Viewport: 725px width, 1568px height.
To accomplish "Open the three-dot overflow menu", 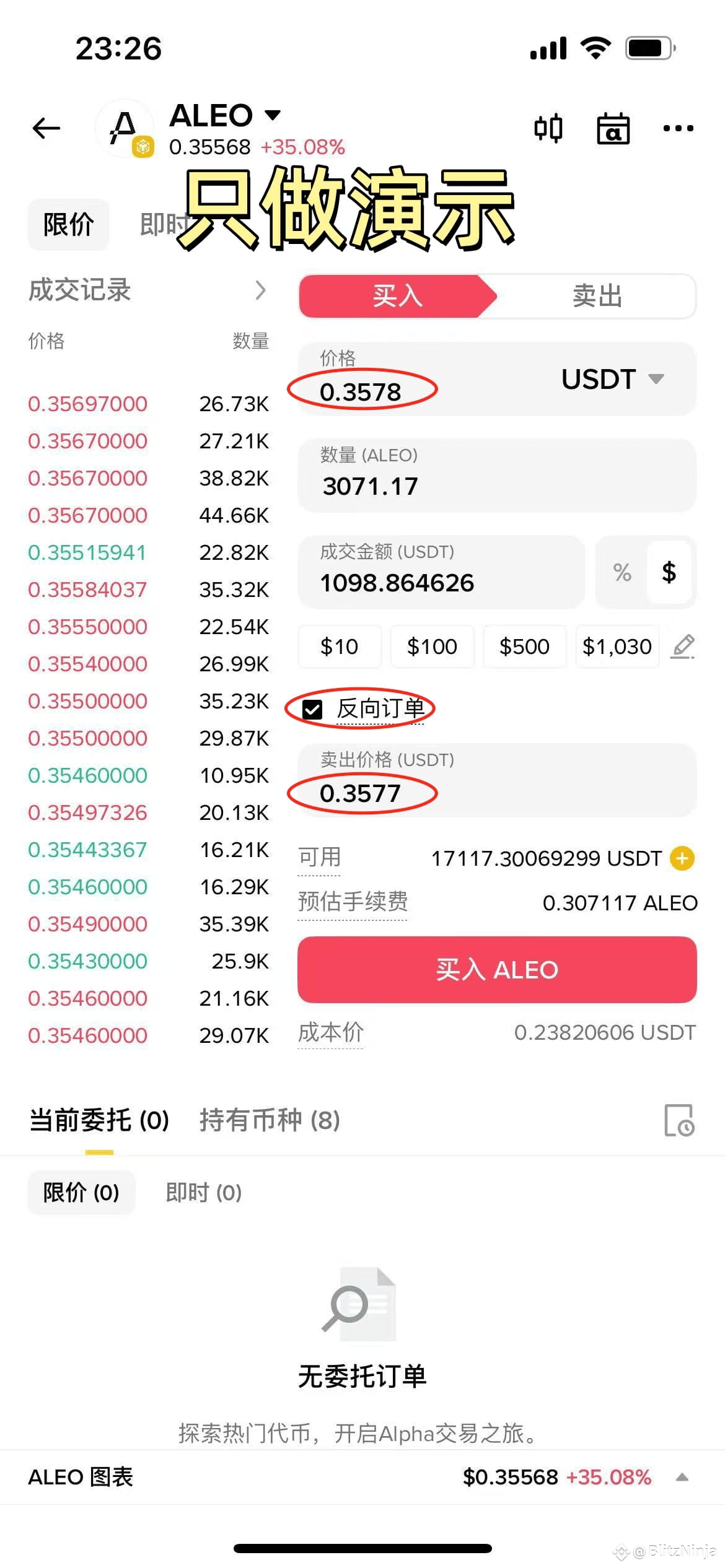I will [x=678, y=128].
